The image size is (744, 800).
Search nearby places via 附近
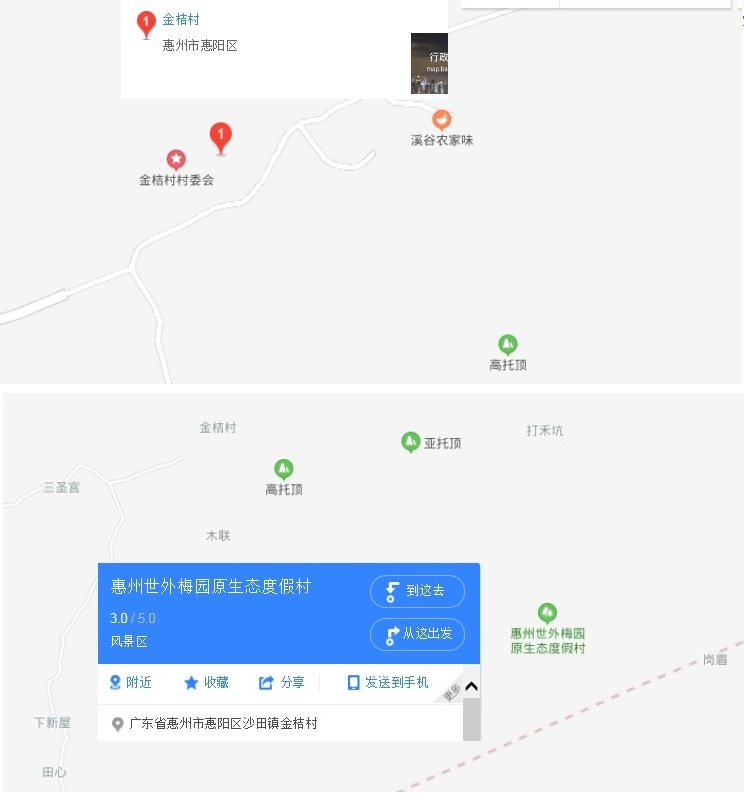coord(131,683)
